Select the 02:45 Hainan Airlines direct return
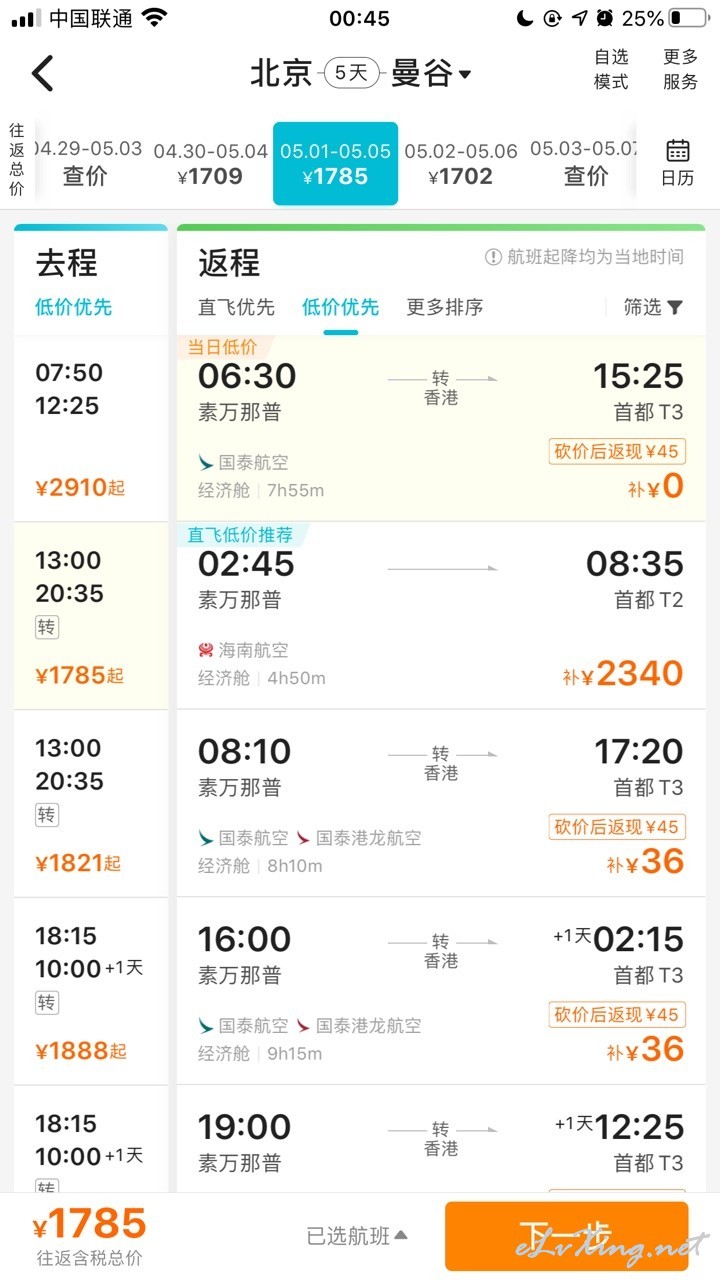The height and width of the screenshot is (1280, 720). (x=441, y=616)
